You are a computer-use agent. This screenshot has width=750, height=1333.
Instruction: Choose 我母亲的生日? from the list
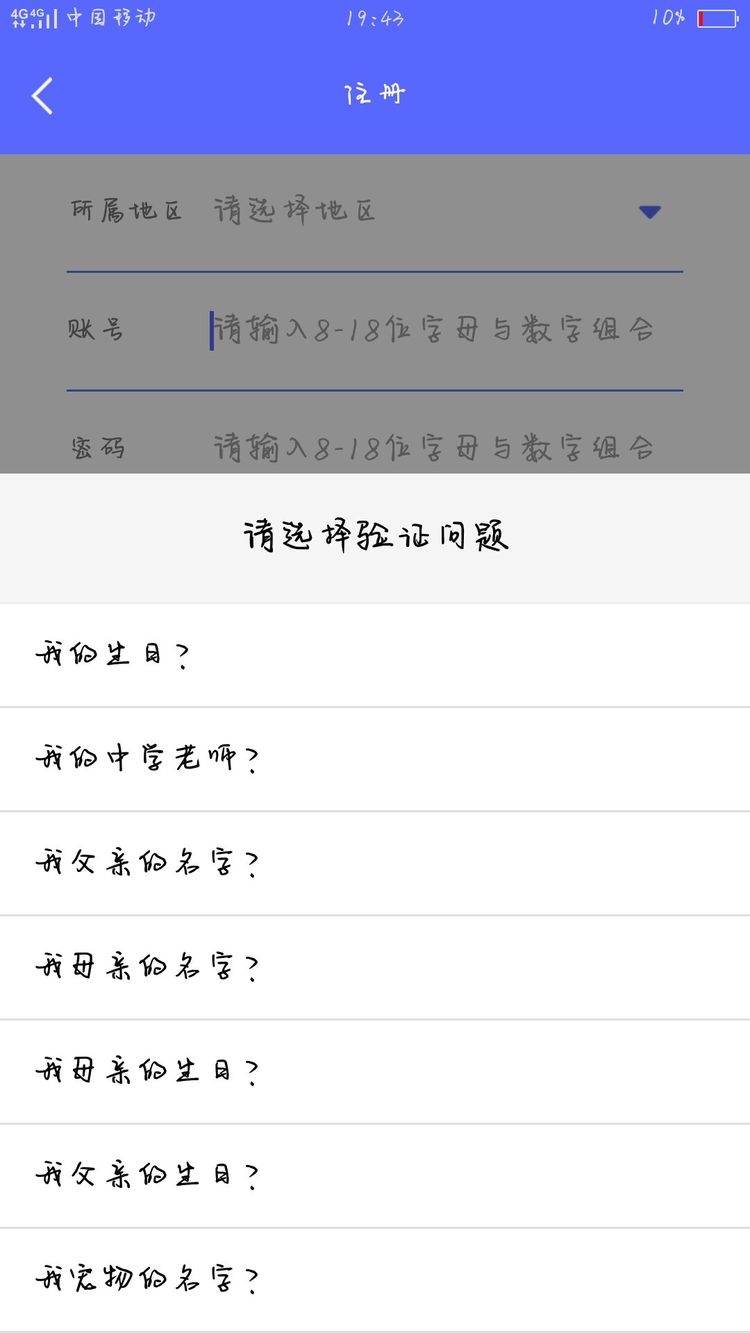pos(375,1071)
